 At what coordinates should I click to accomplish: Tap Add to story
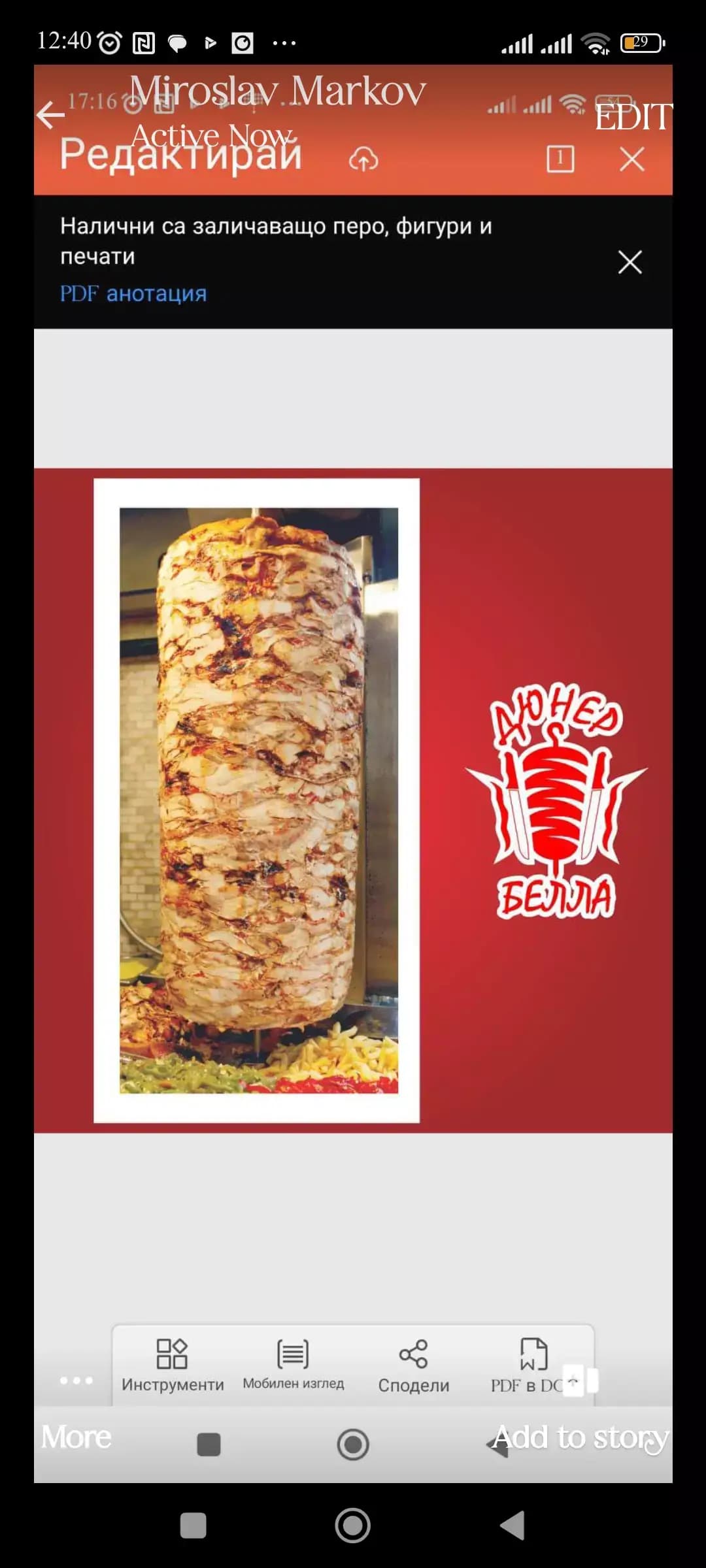tap(580, 1437)
